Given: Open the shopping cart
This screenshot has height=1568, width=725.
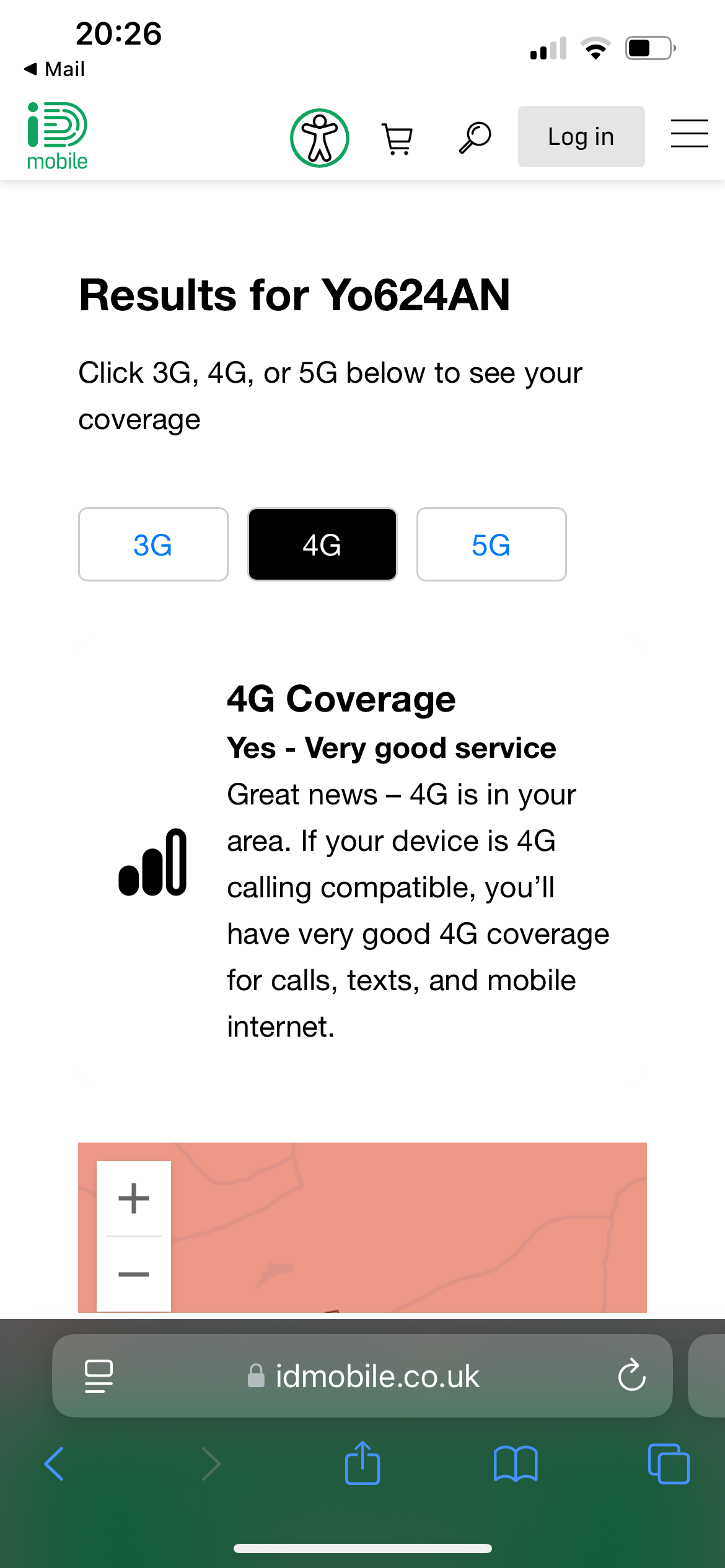Looking at the screenshot, I should [397, 137].
